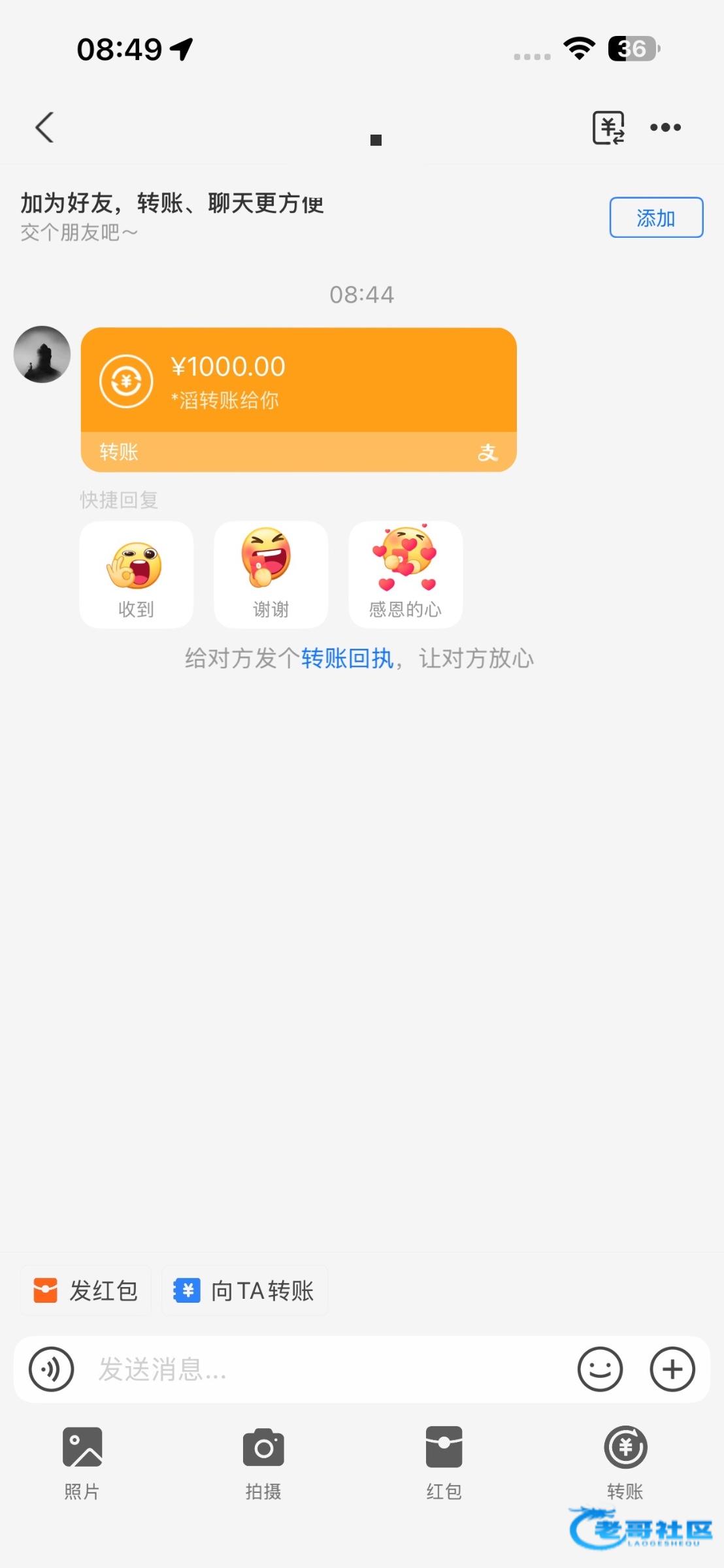Send the 谢谢 quick reply
Viewport: 724px width, 1568px height.
(x=271, y=574)
